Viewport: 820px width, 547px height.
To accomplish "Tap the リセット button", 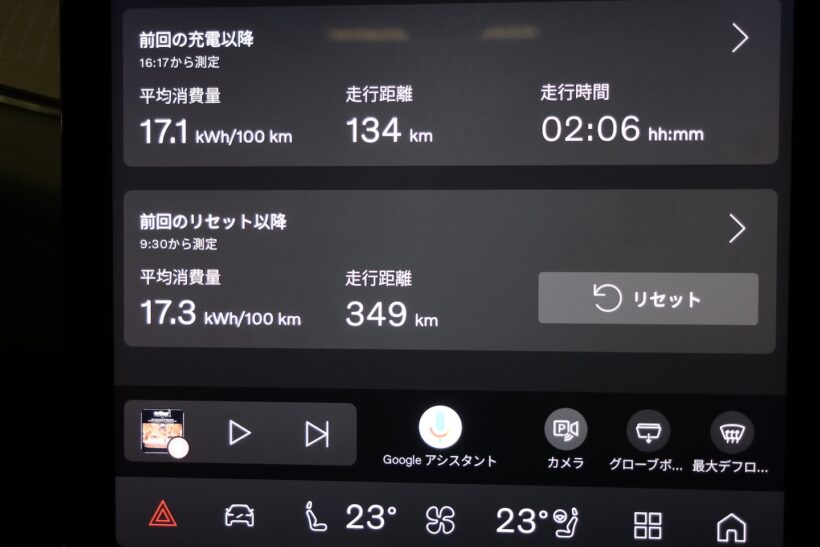I will coord(648,299).
